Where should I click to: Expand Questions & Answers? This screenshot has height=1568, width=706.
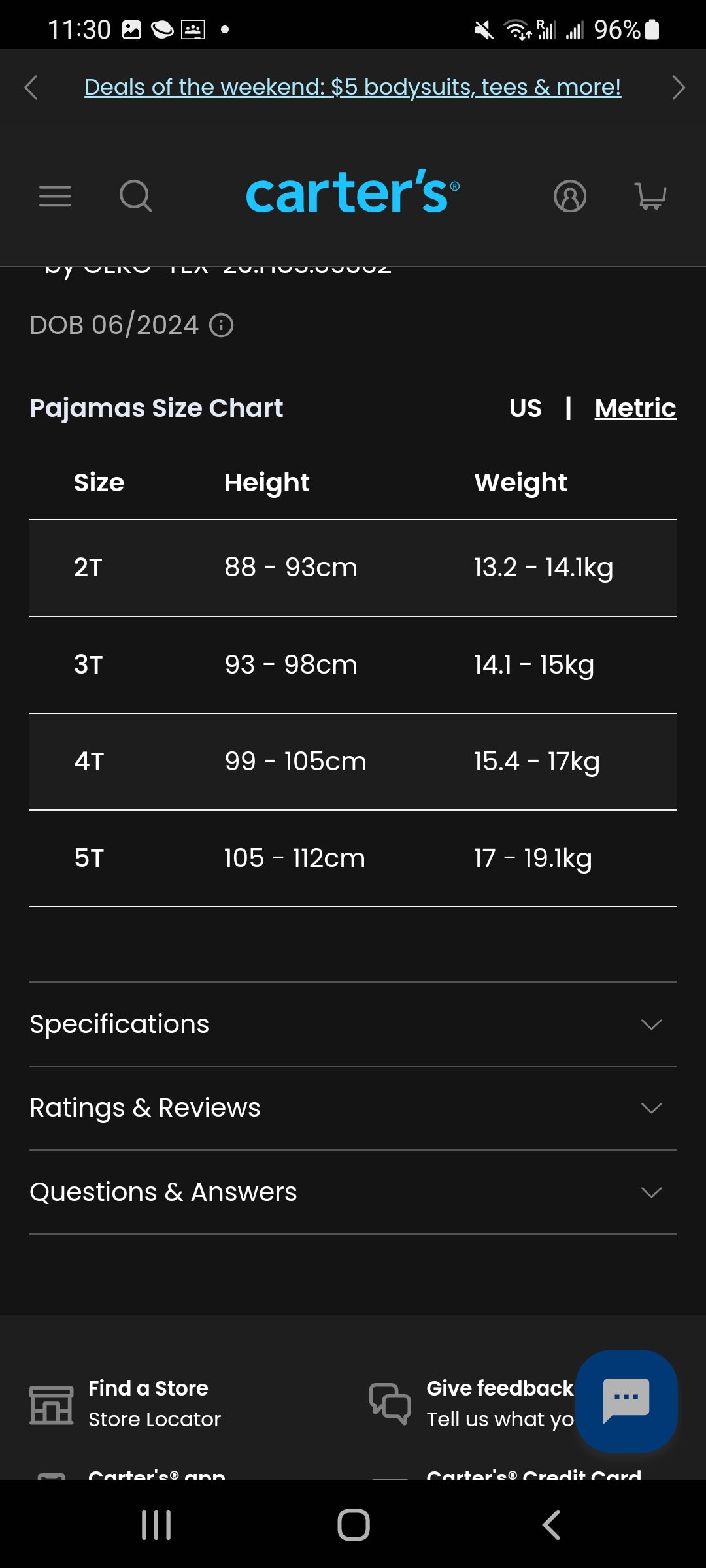coord(353,1192)
